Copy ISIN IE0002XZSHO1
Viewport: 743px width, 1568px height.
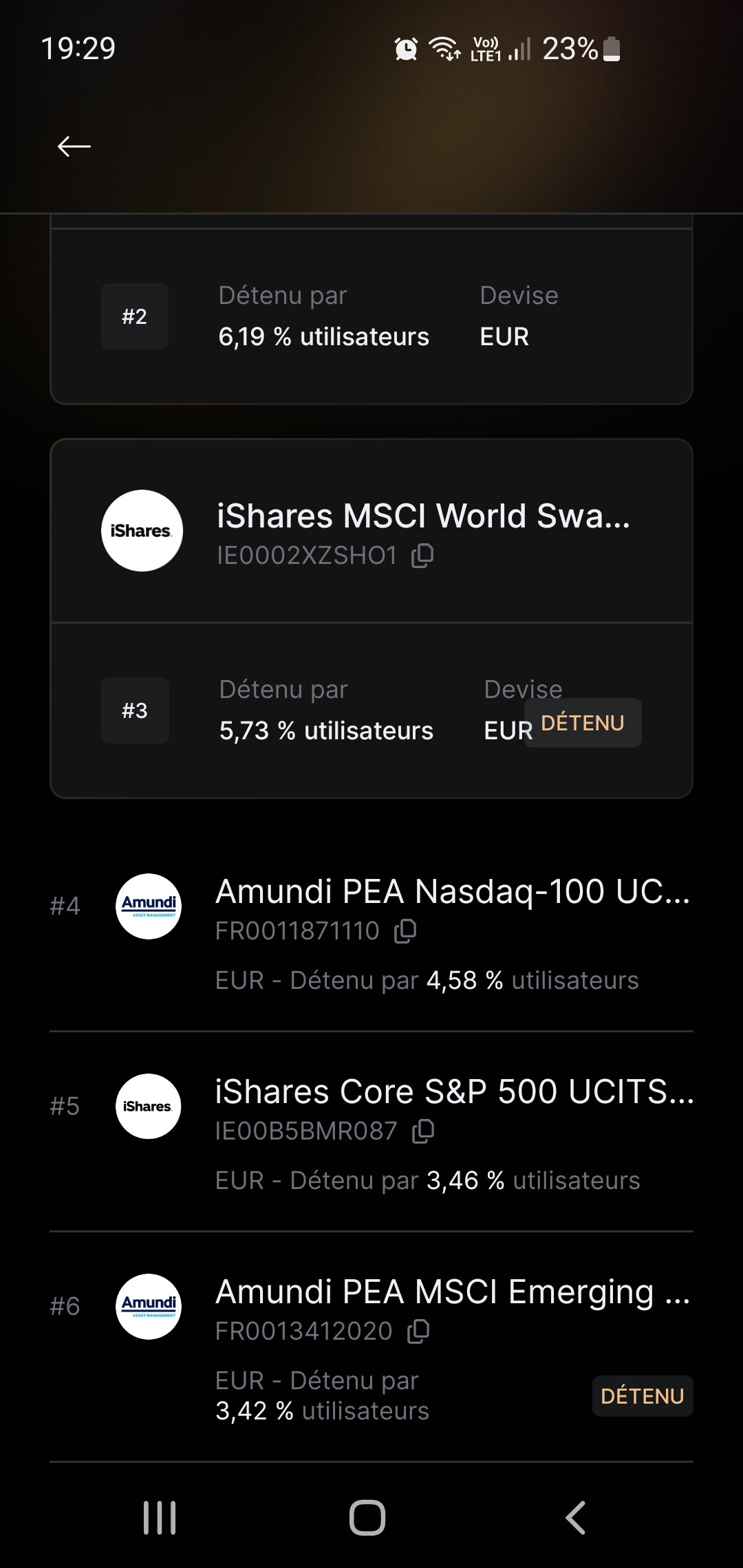tap(422, 556)
